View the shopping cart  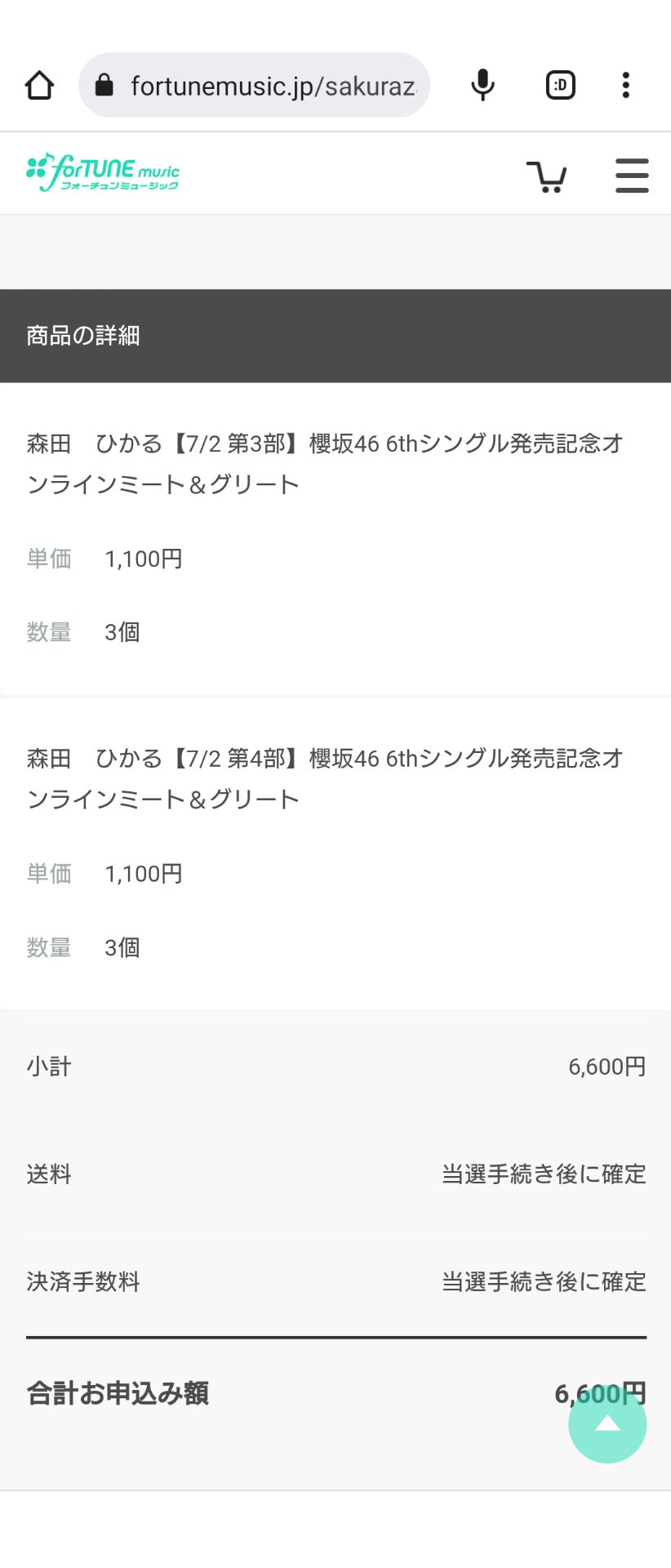[546, 176]
